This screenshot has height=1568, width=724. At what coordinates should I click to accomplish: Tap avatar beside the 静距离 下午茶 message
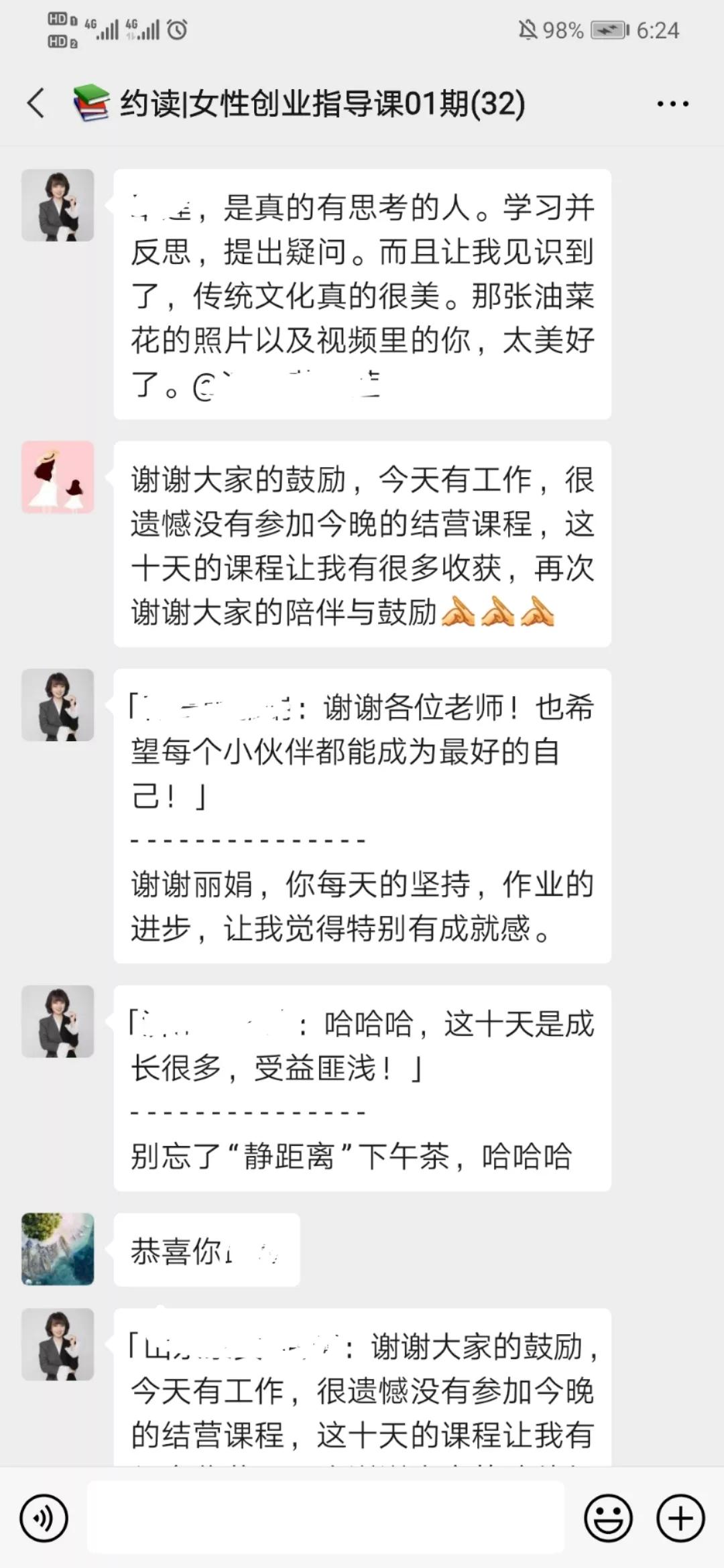[x=58, y=1021]
